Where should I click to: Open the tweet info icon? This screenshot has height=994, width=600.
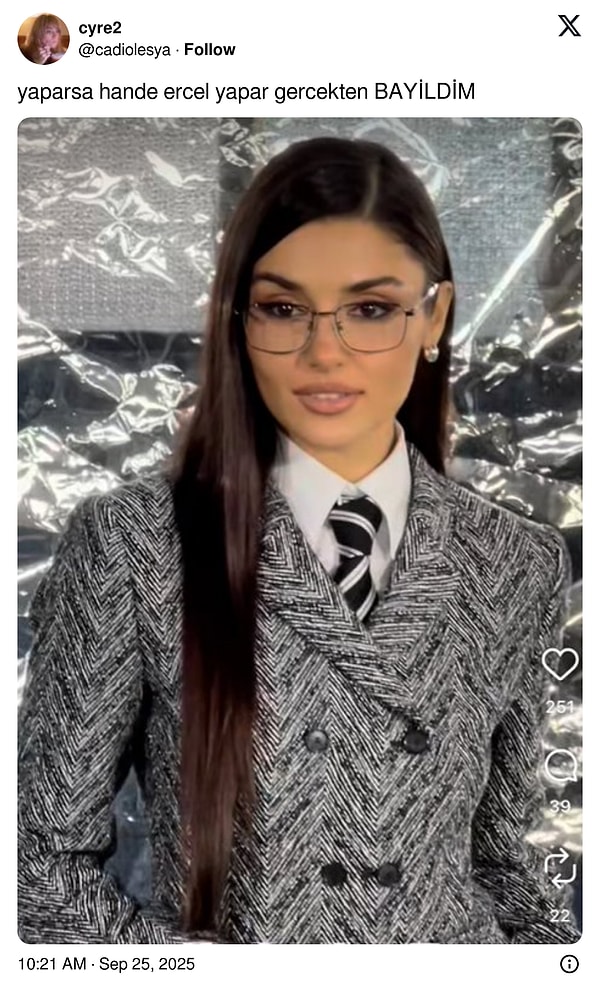pyautogui.click(x=569, y=964)
